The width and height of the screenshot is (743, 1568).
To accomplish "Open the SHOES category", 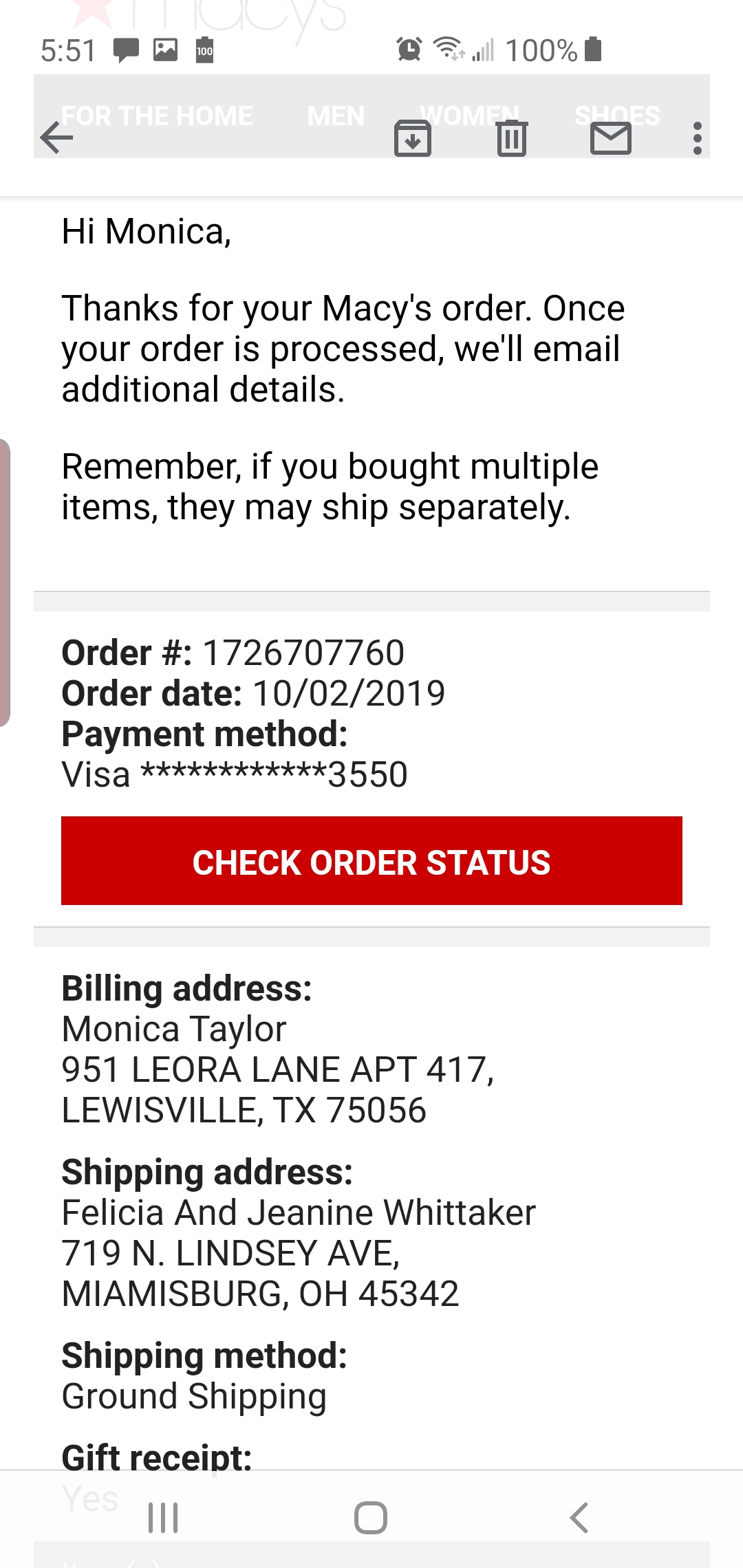I will click(x=617, y=115).
